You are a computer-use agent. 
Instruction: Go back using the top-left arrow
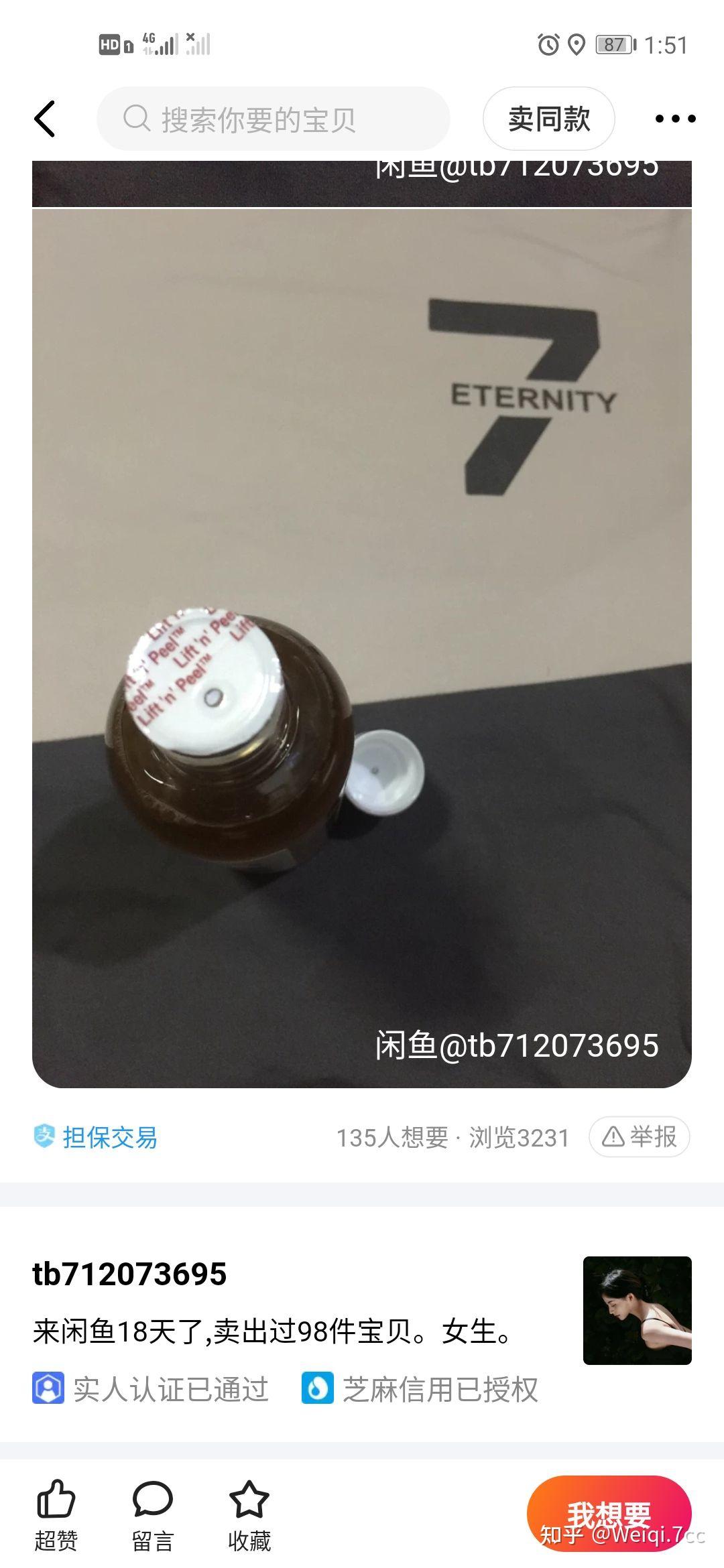coord(45,119)
